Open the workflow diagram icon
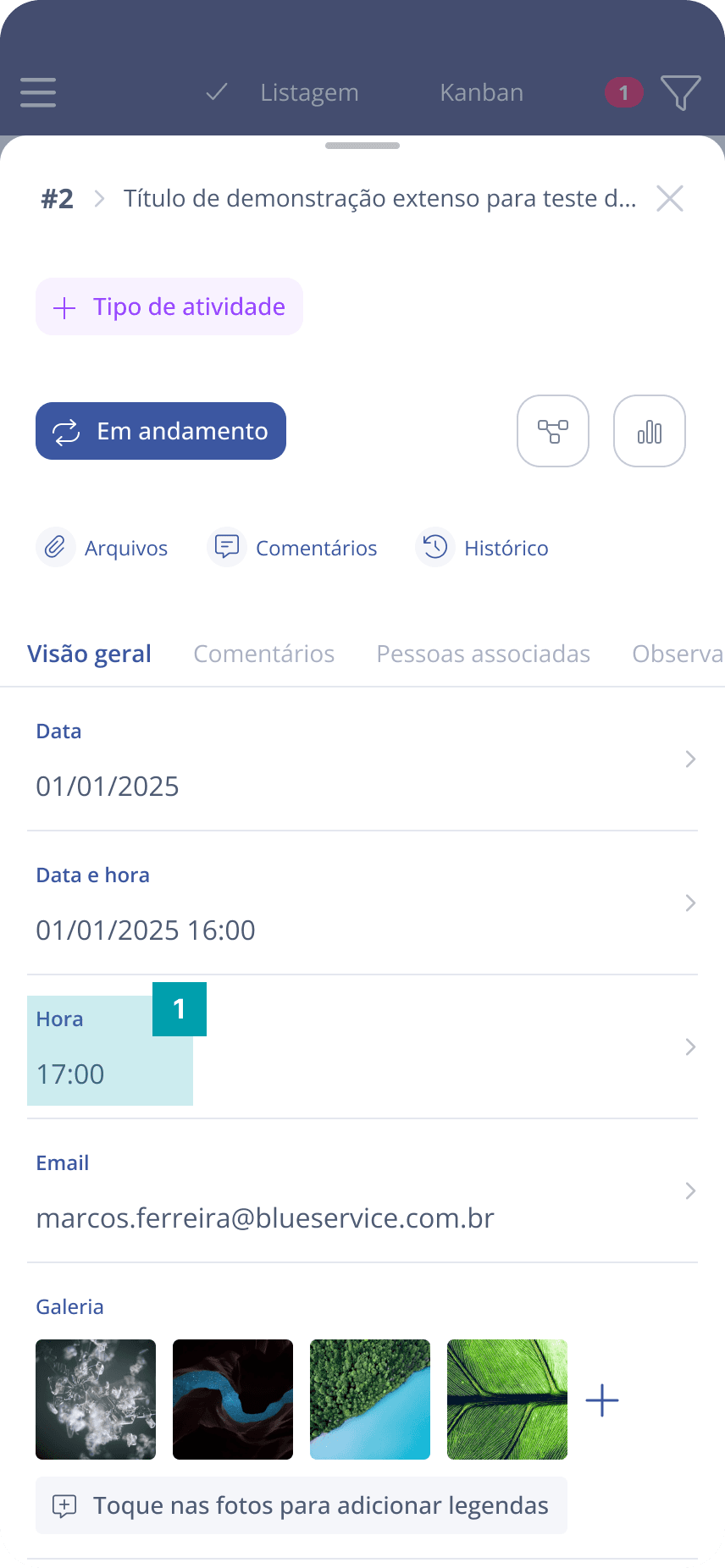Viewport: 725px width, 1568px height. 552,431
